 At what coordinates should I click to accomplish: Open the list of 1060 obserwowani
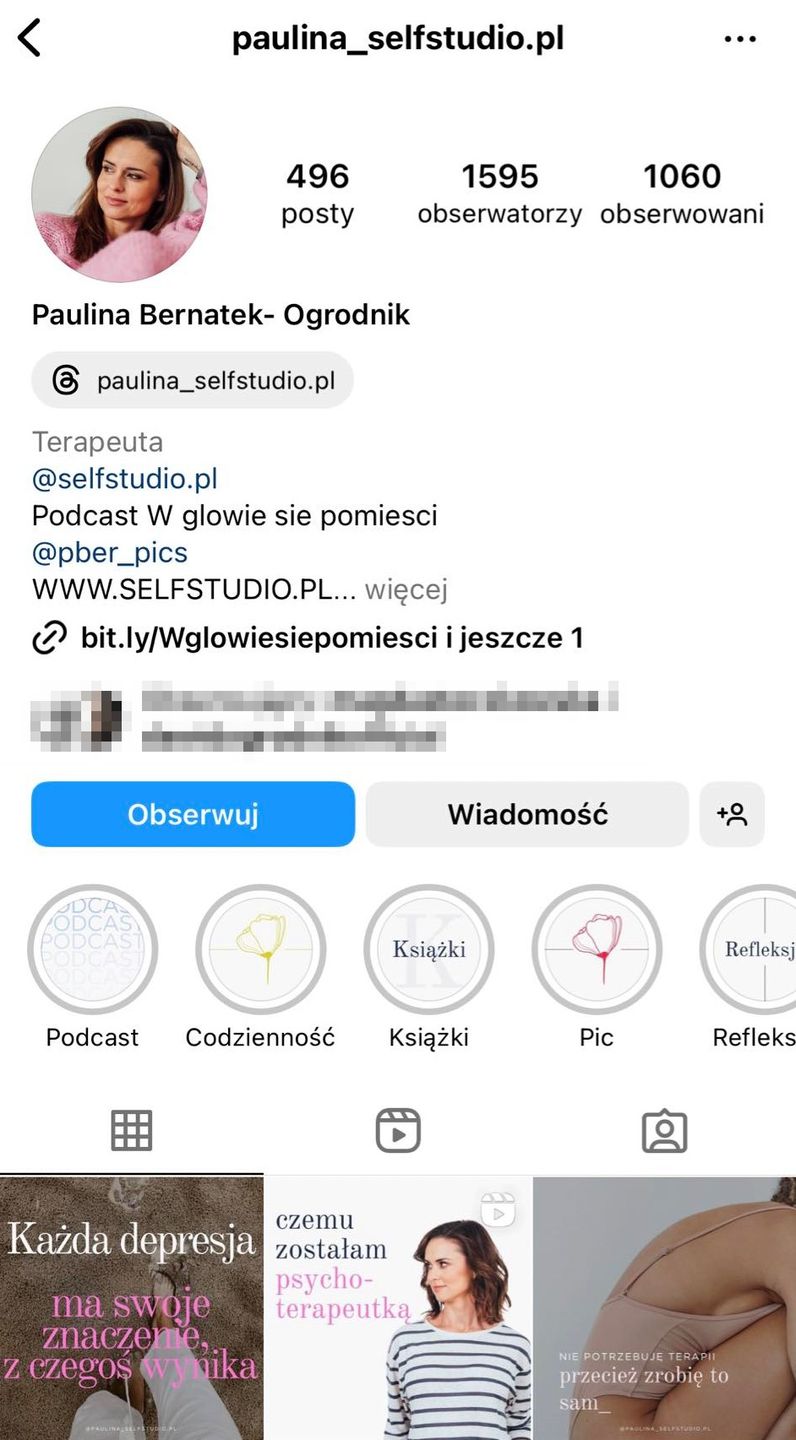(682, 193)
